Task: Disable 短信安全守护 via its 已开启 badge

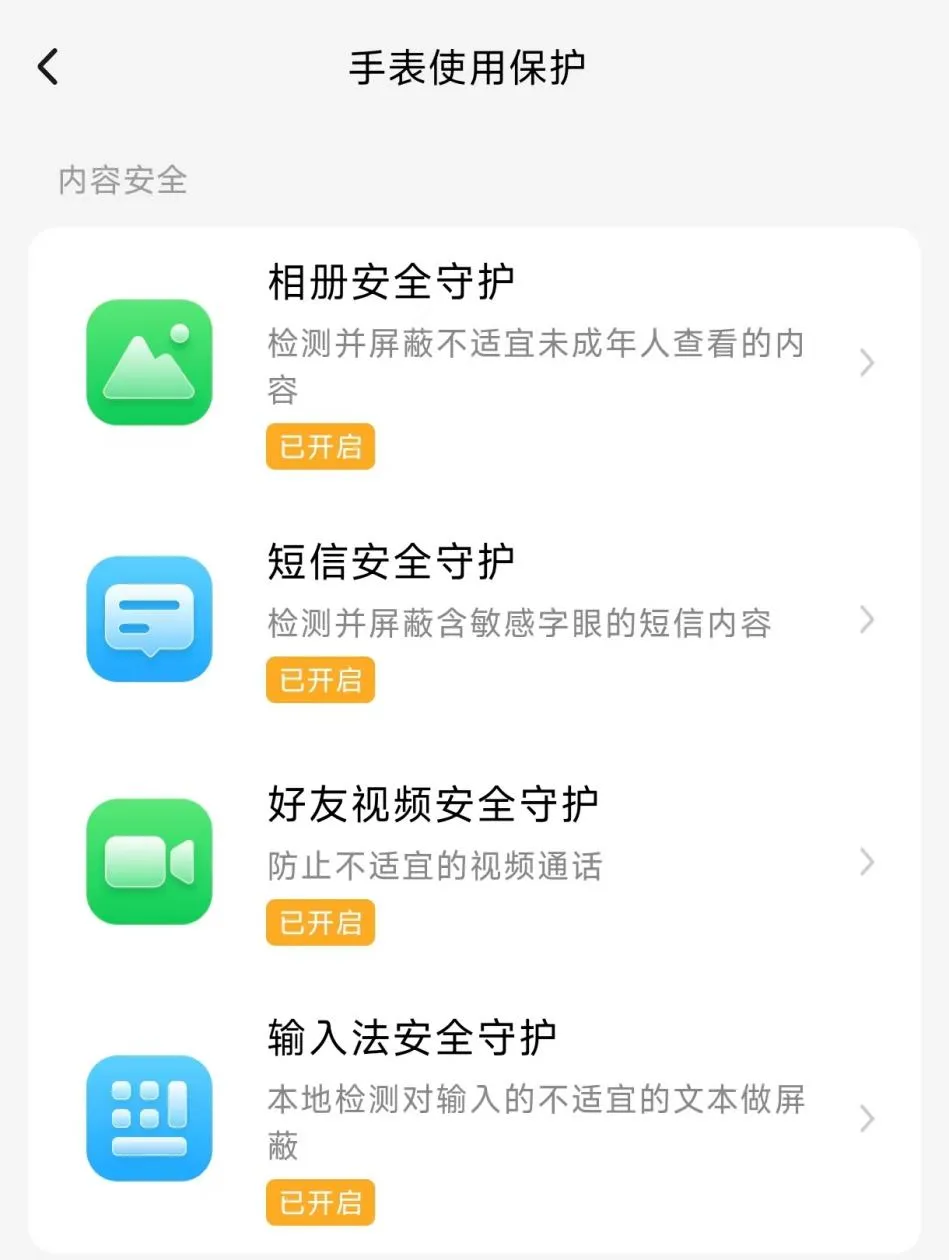Action: click(x=319, y=680)
